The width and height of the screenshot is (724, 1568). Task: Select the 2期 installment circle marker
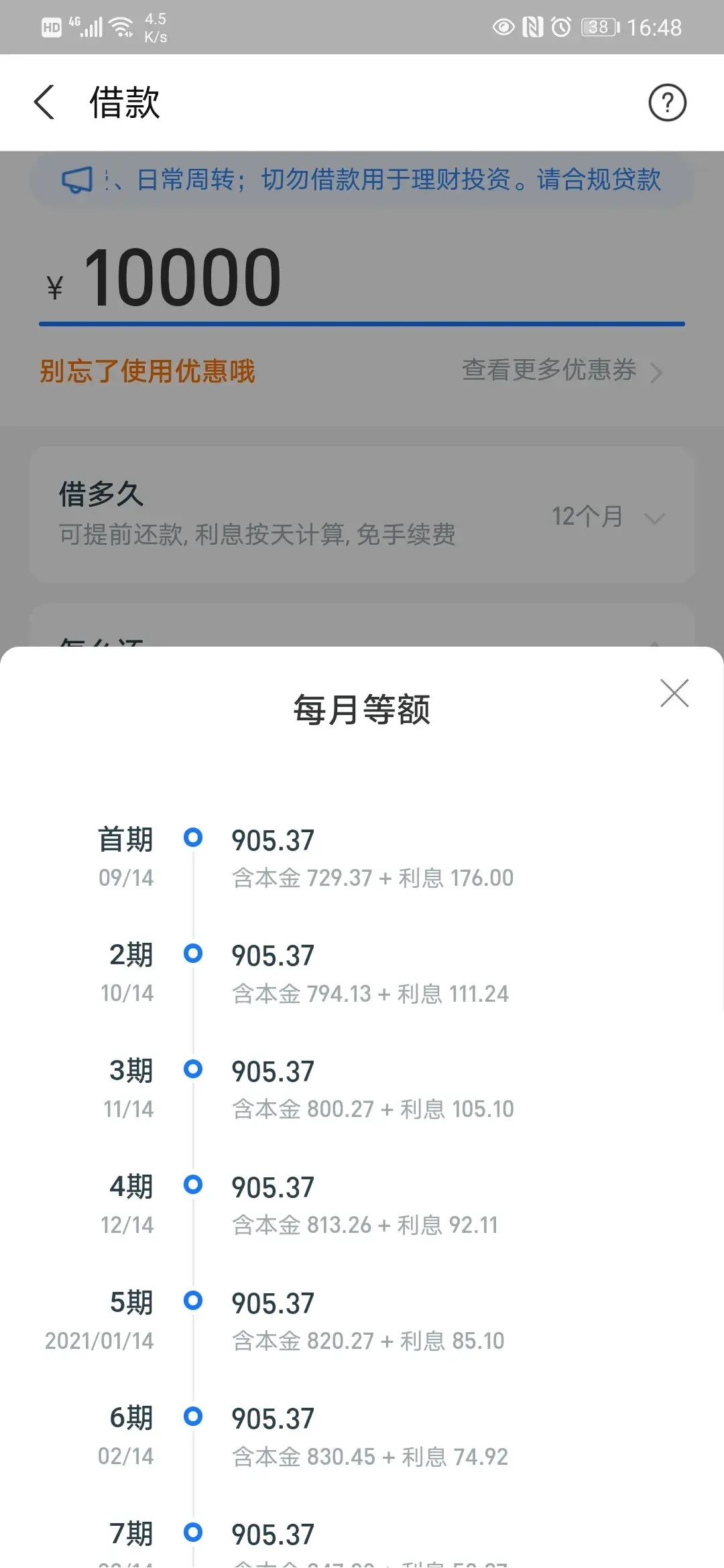point(194,954)
